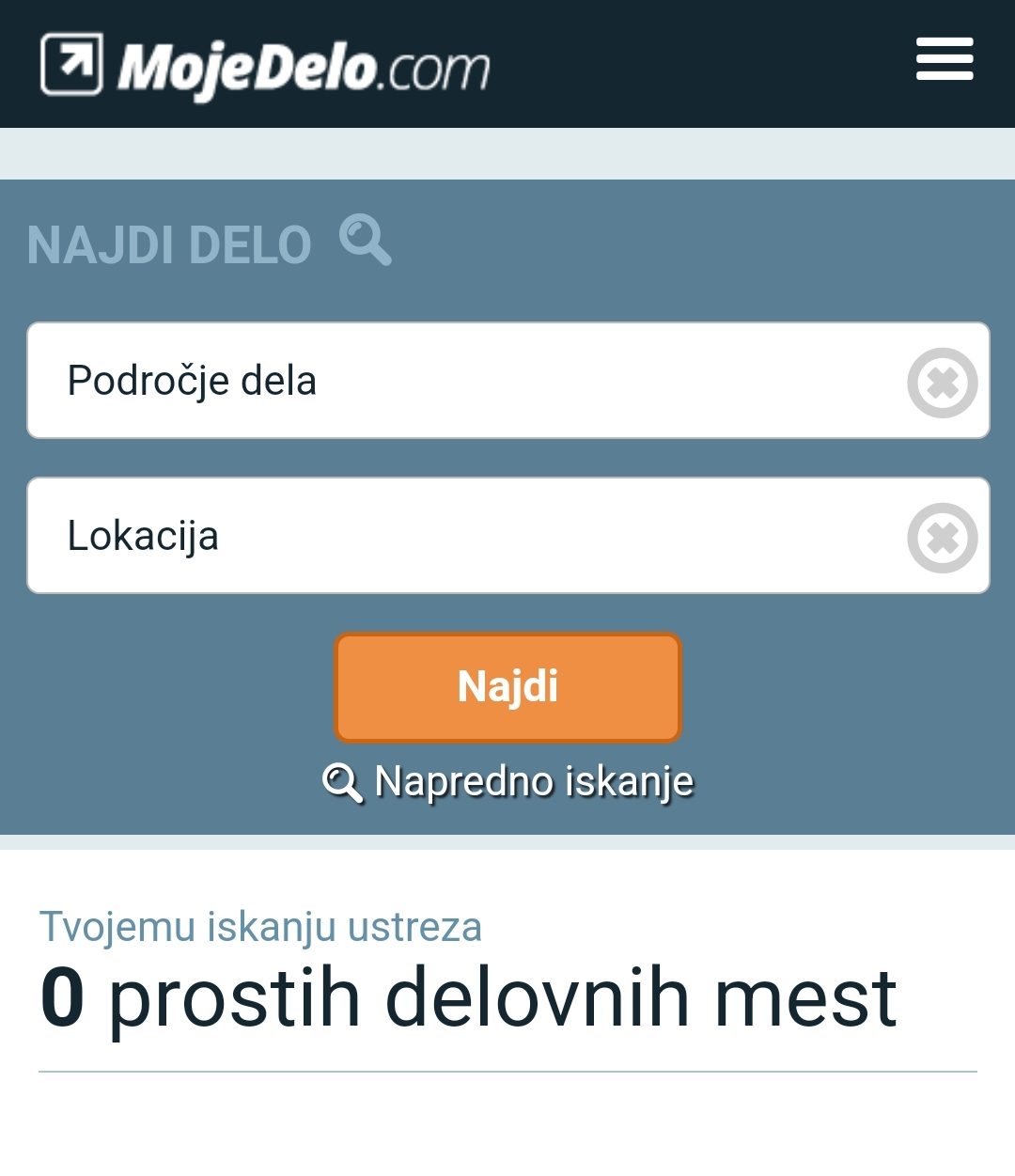1015x1176 pixels.
Task: Clear the Področje dela field
Action: pos(942,383)
